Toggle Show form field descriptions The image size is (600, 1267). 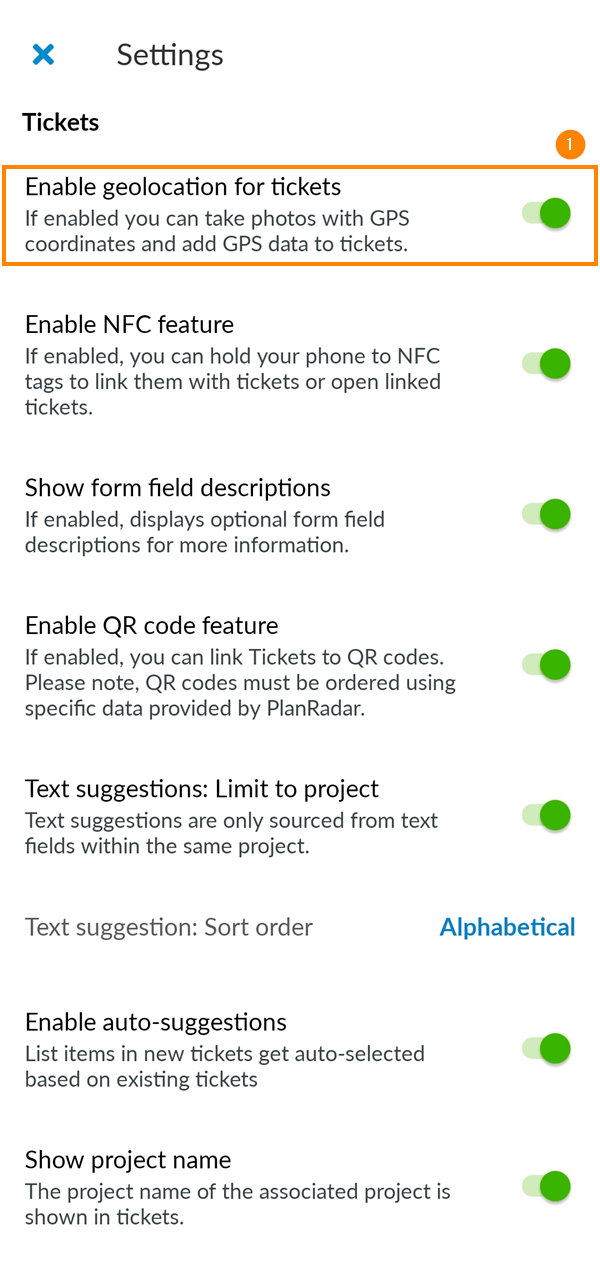[547, 515]
